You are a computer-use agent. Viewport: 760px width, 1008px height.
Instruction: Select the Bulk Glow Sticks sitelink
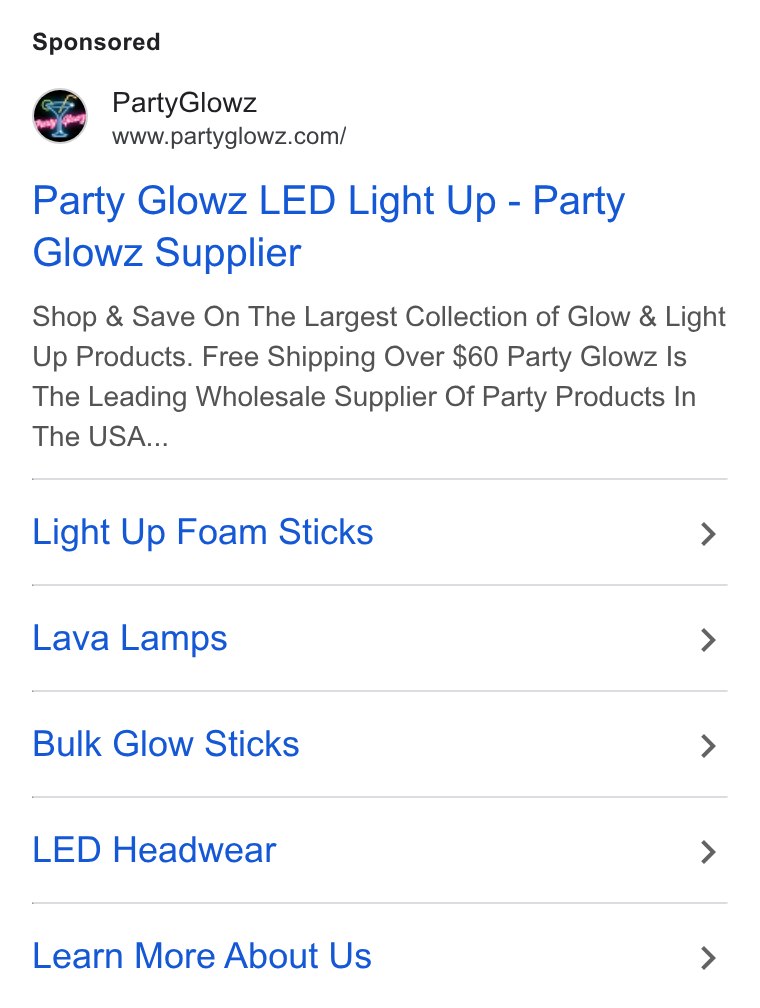point(379,744)
